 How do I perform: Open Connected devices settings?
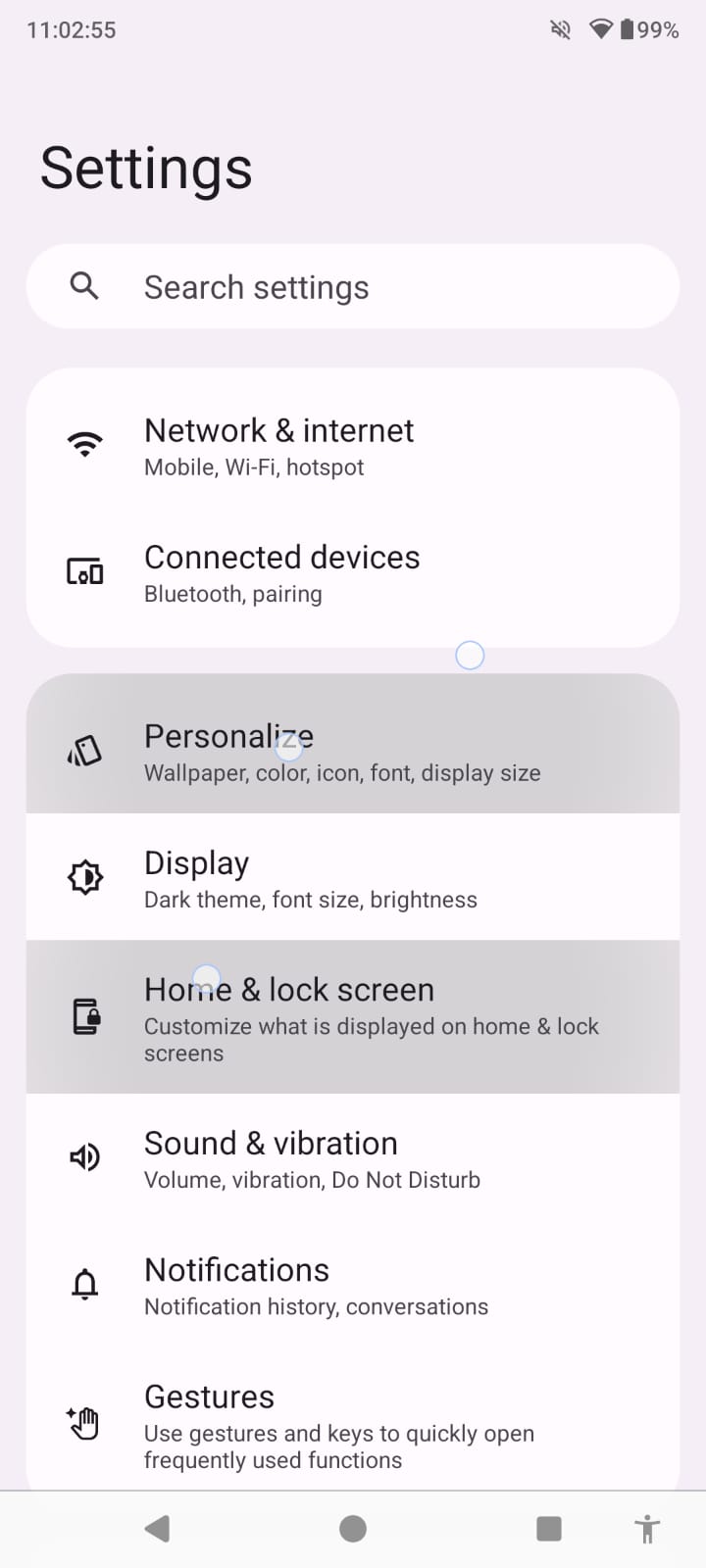353,573
